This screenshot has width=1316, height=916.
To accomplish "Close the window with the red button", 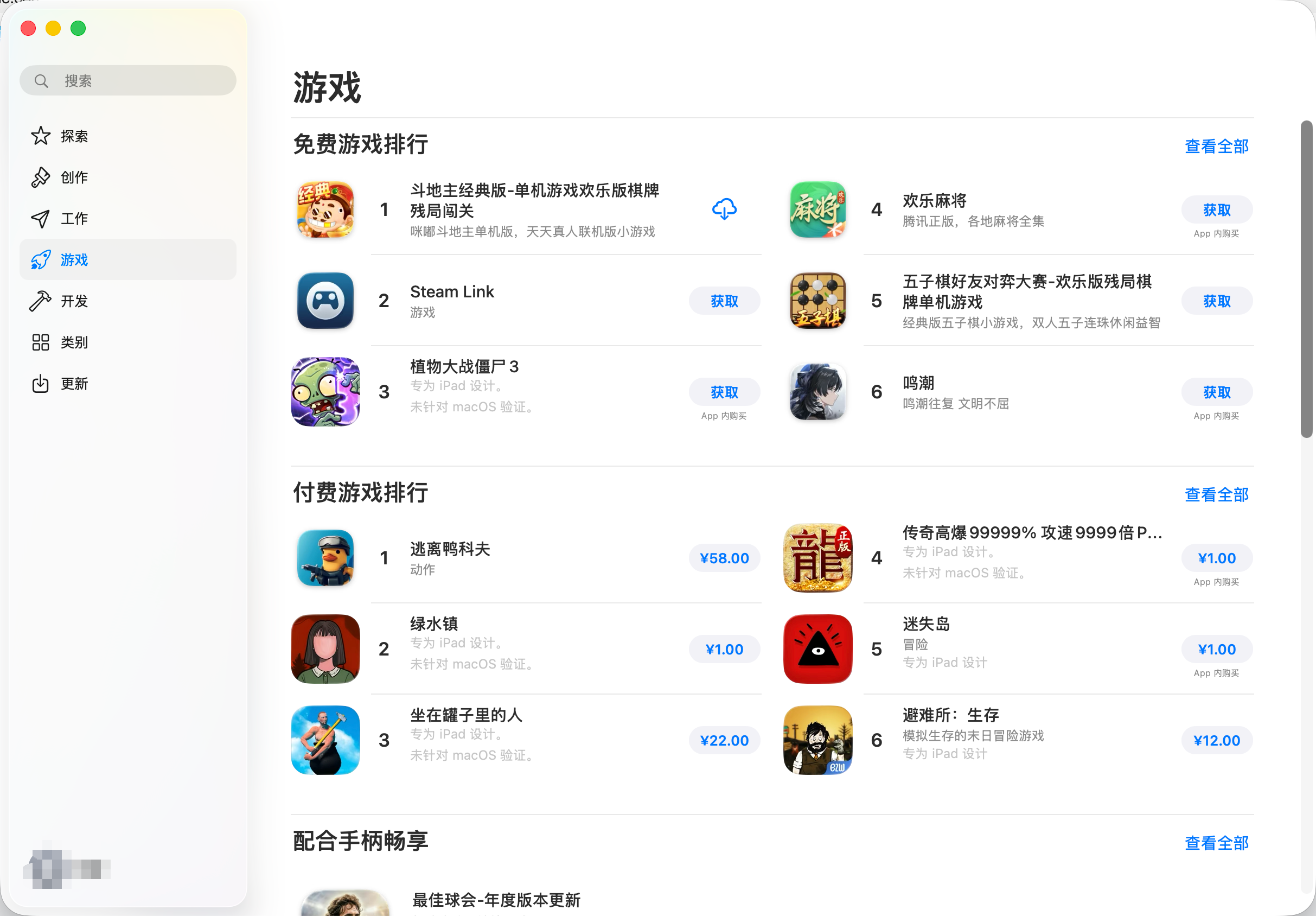I will click(x=28, y=28).
